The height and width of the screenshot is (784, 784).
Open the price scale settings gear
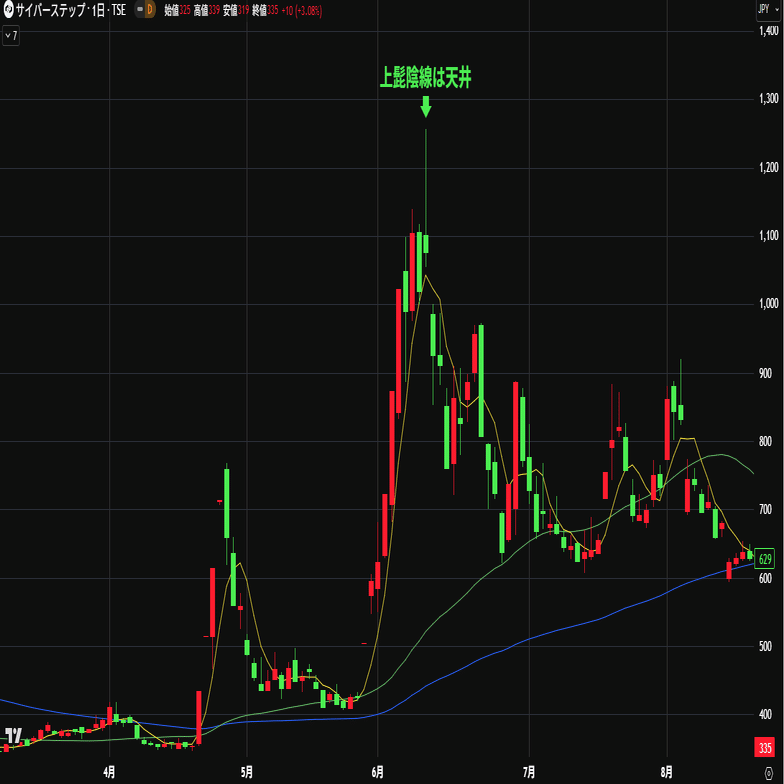(767, 773)
